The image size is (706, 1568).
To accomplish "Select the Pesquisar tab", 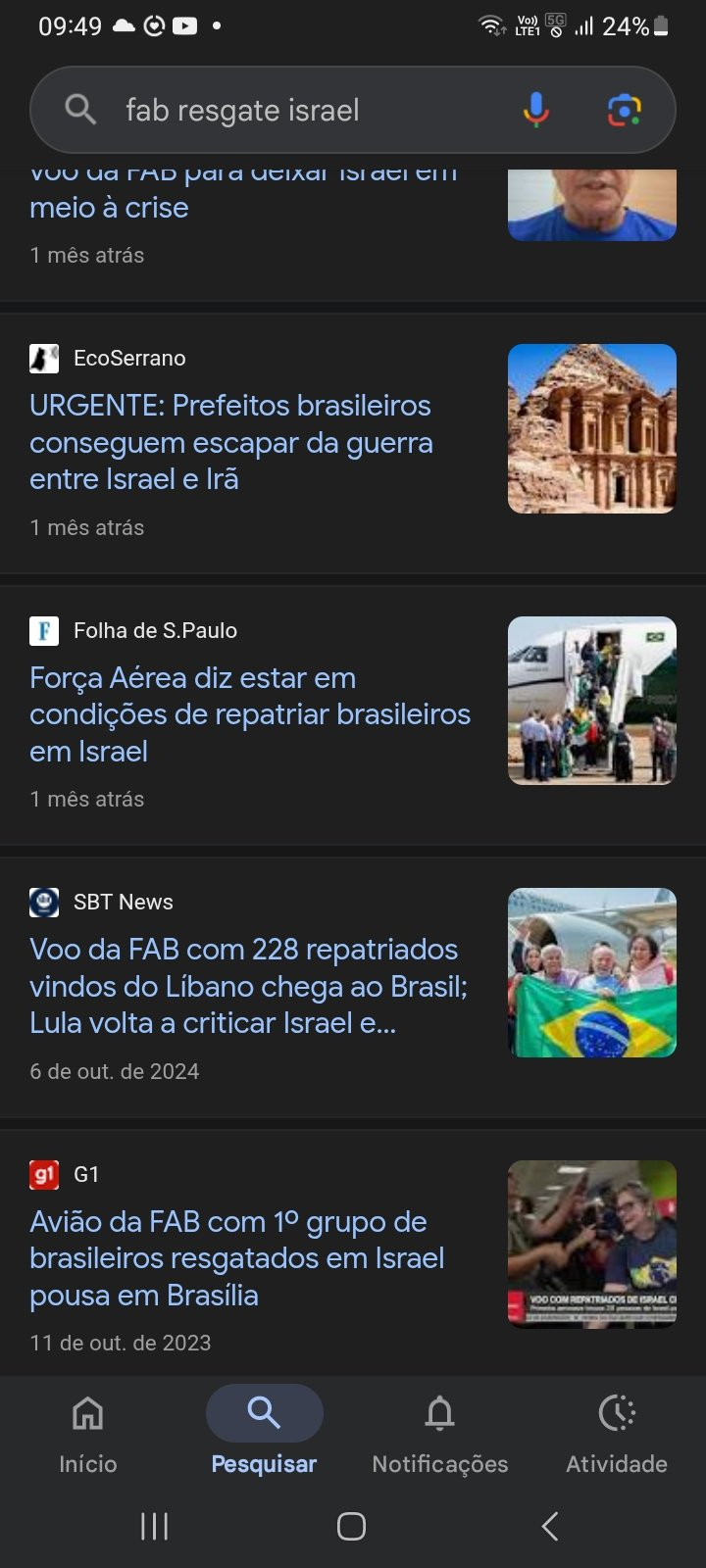I will pos(264,1434).
